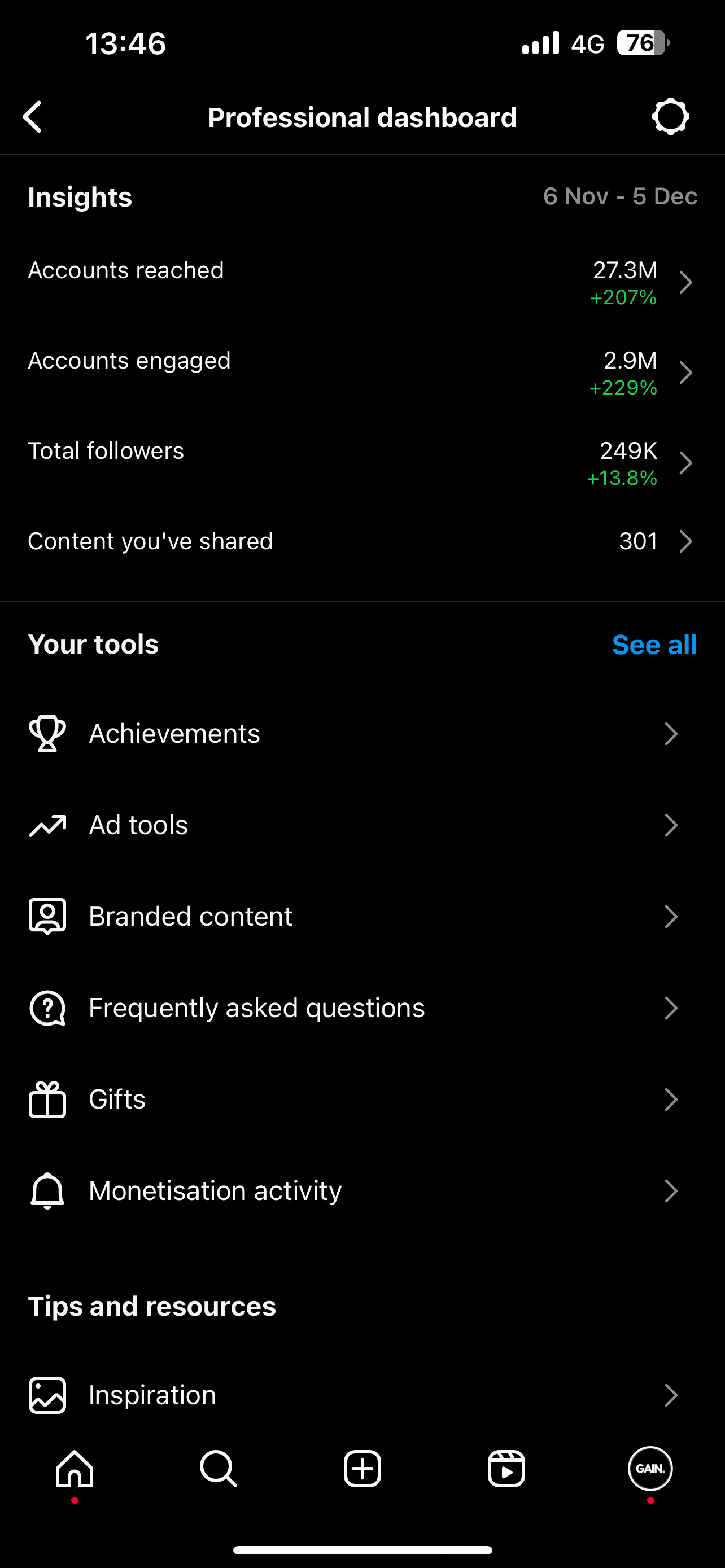Open the GAIN profile tab

pyautogui.click(x=650, y=1469)
